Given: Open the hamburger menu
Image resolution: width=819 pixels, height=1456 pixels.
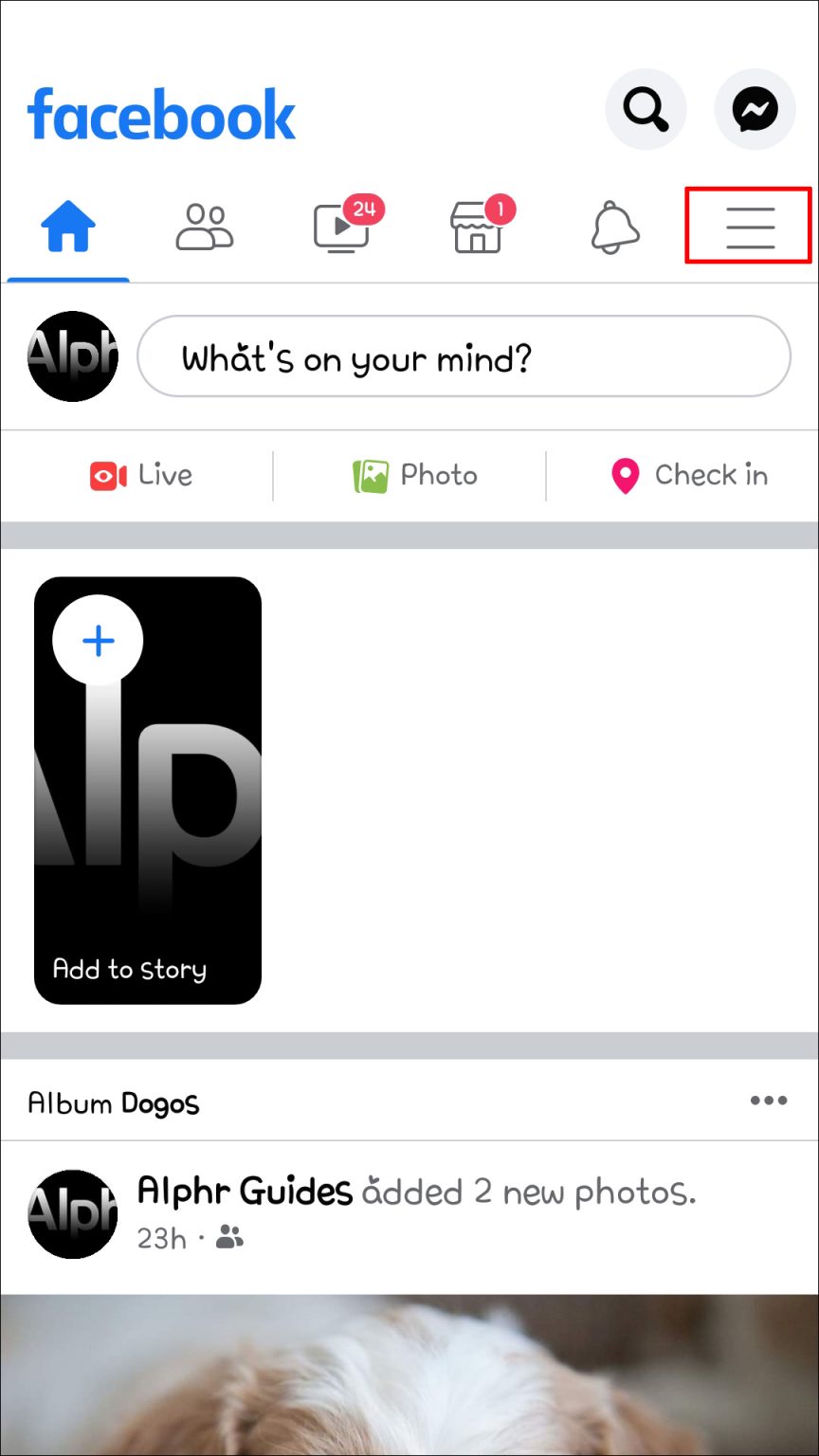Looking at the screenshot, I should pos(748,226).
